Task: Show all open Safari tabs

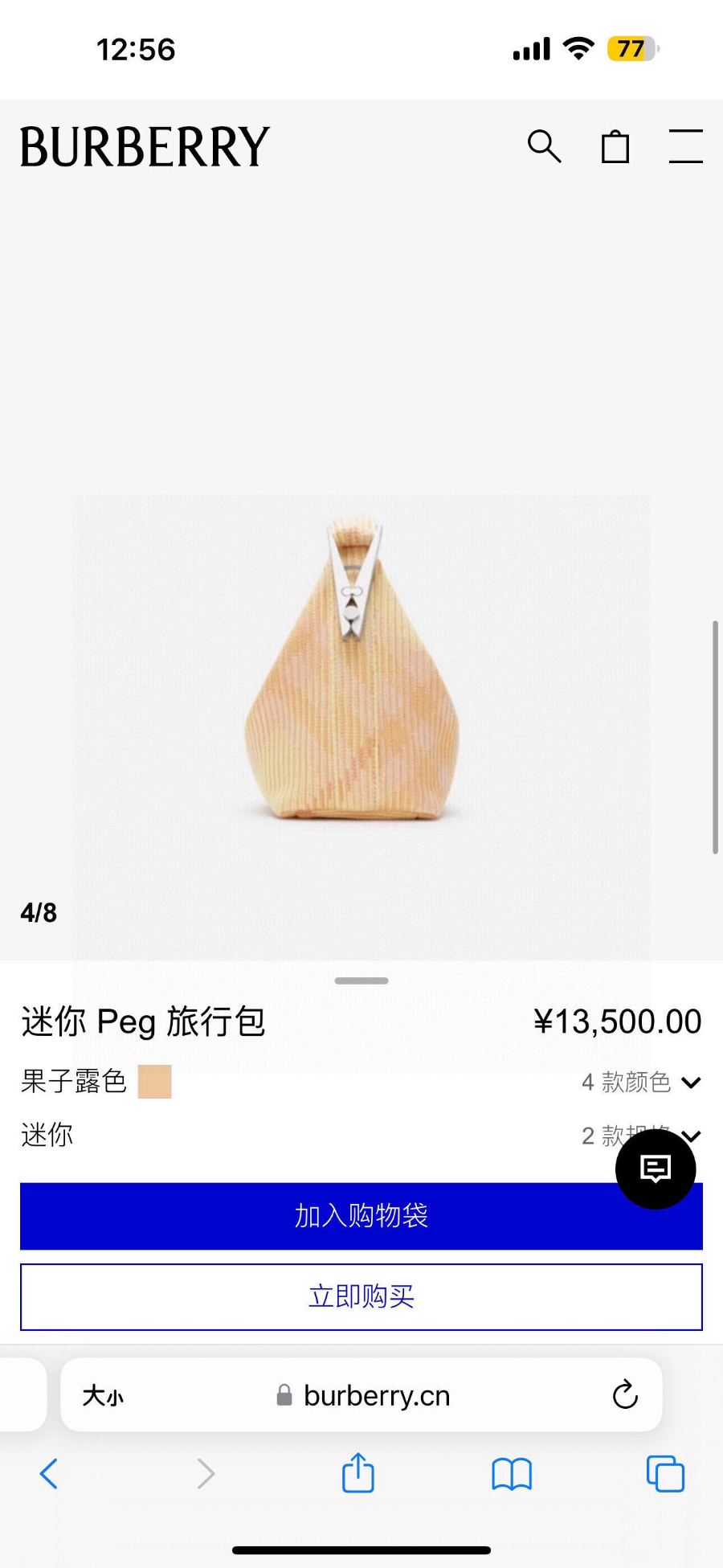Action: [665, 1473]
